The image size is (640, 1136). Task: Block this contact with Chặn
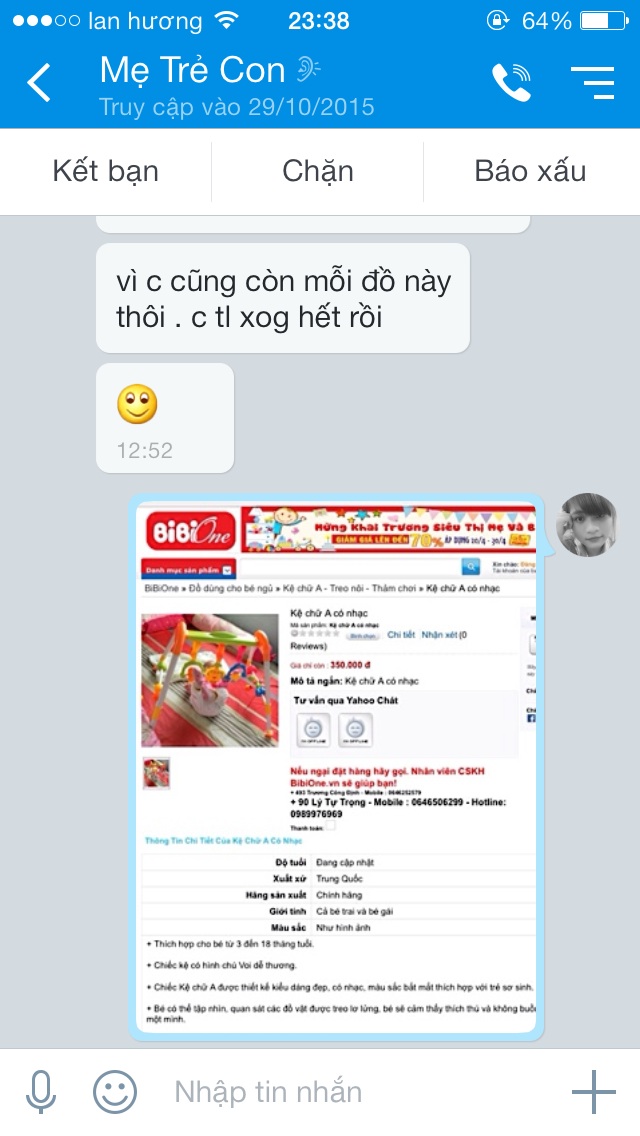pyautogui.click(x=318, y=171)
